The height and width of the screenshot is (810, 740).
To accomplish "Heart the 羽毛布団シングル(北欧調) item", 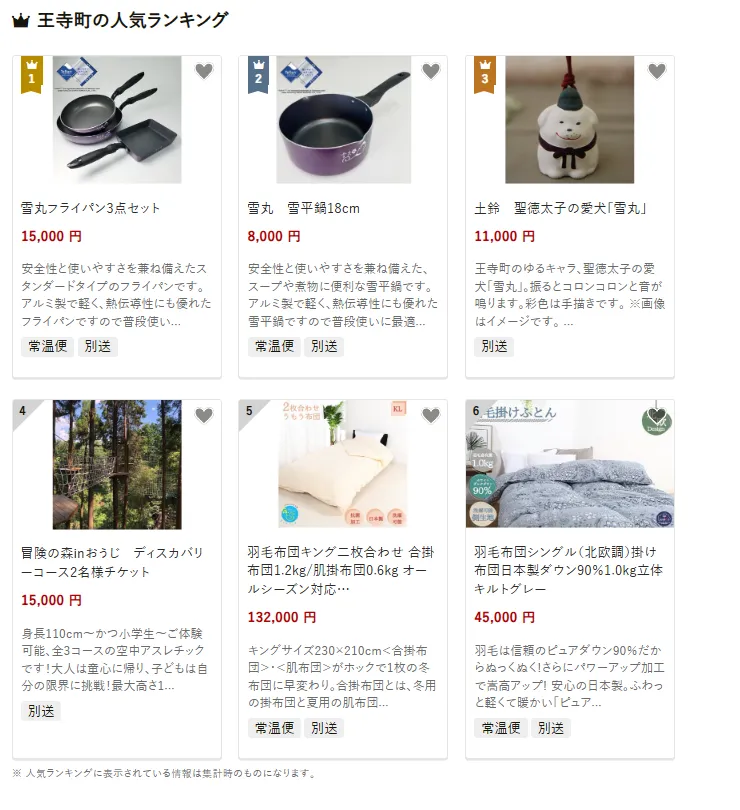I will click(x=657, y=416).
